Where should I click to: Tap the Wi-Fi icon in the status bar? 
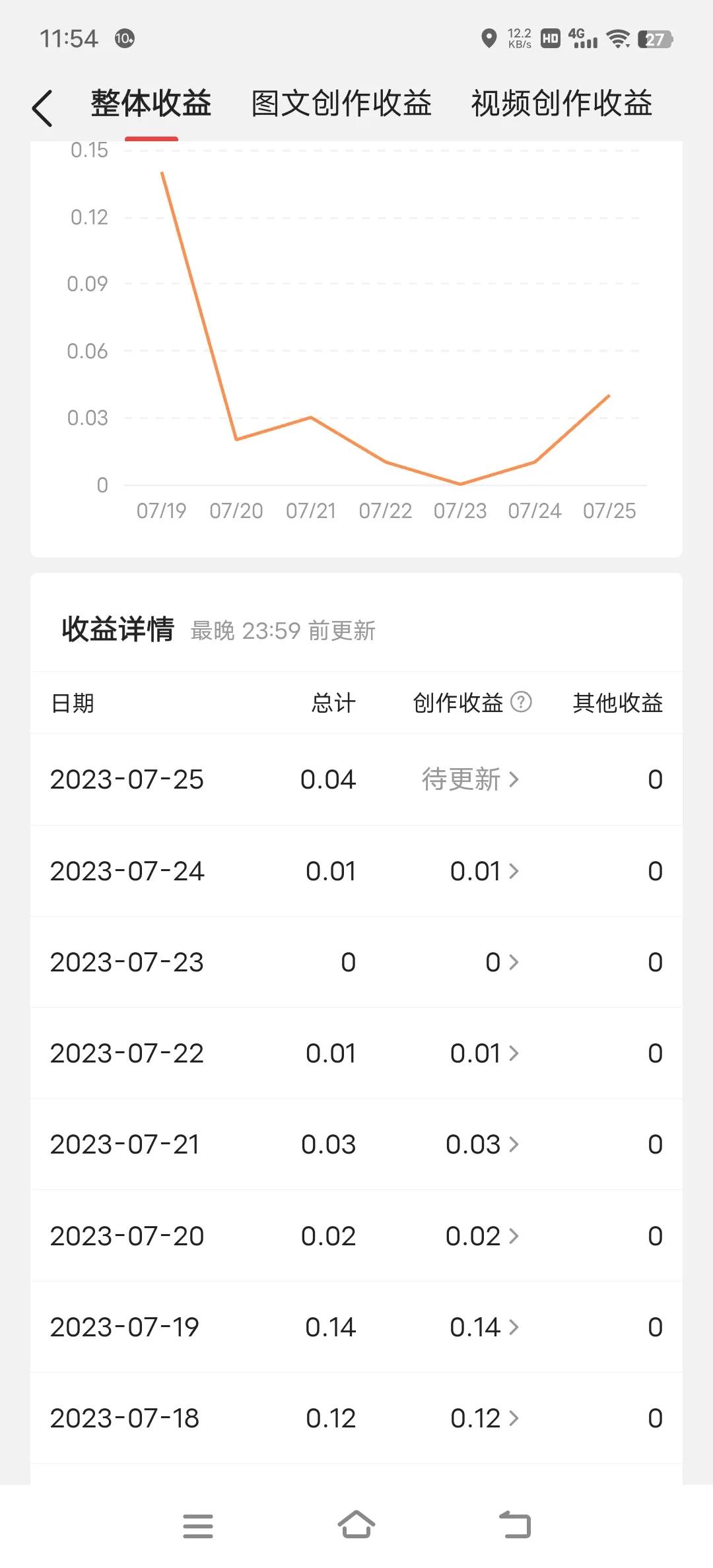618,40
